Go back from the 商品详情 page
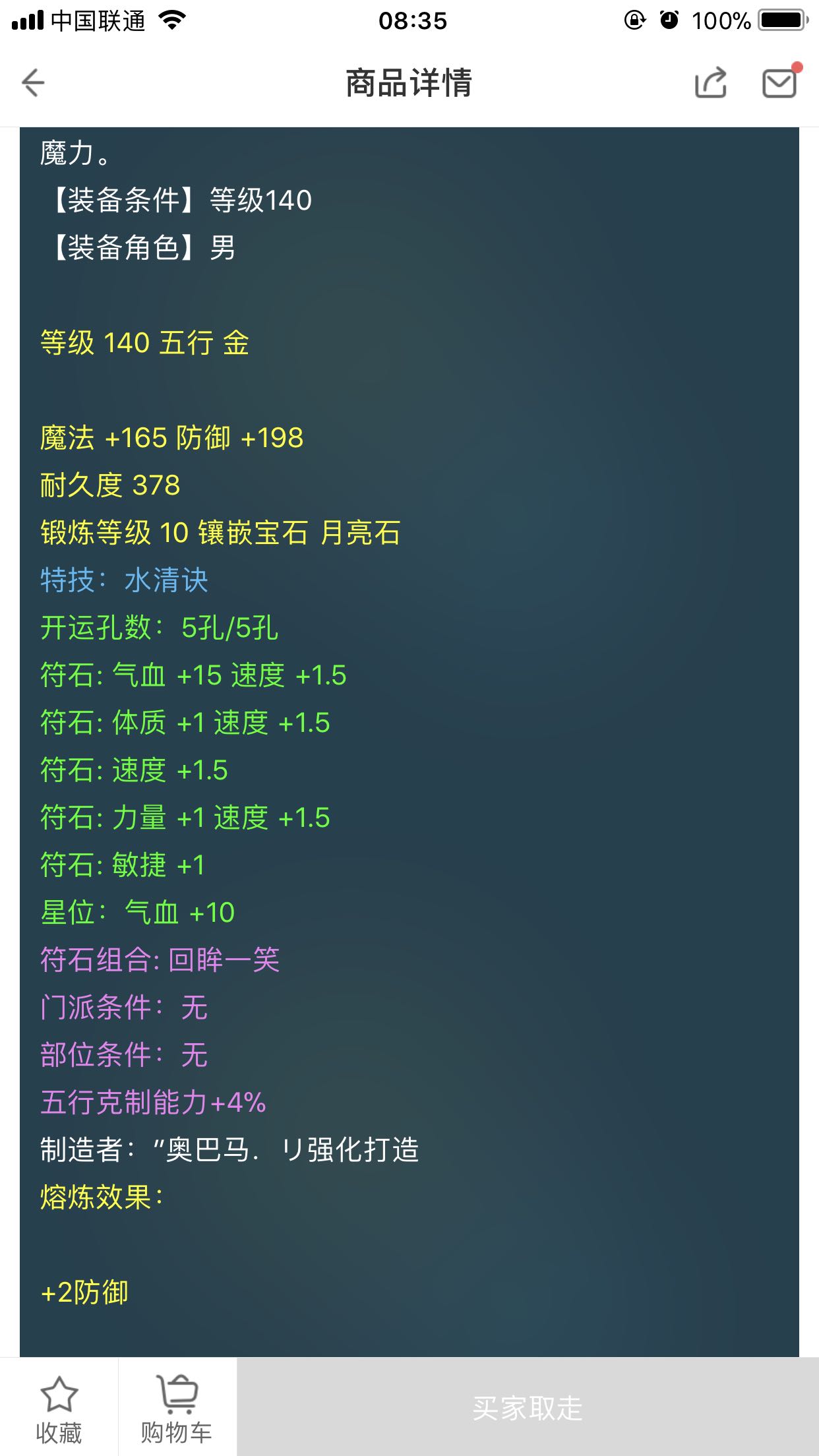 coord(33,83)
